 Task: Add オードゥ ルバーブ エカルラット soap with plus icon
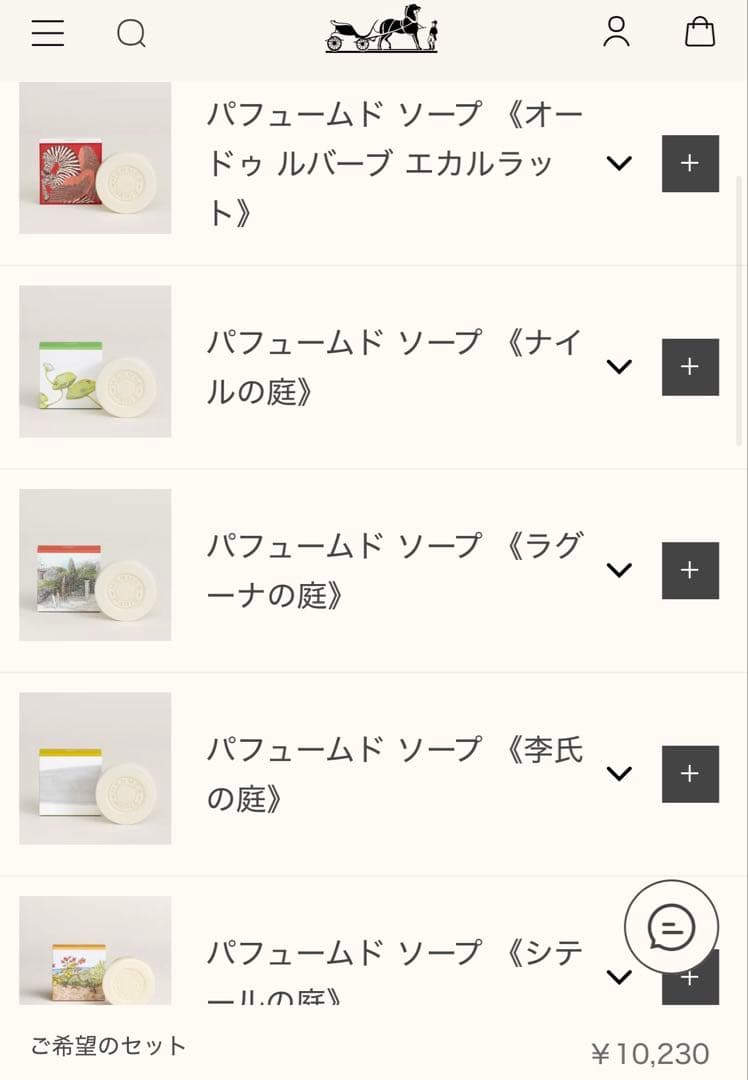click(x=689, y=164)
